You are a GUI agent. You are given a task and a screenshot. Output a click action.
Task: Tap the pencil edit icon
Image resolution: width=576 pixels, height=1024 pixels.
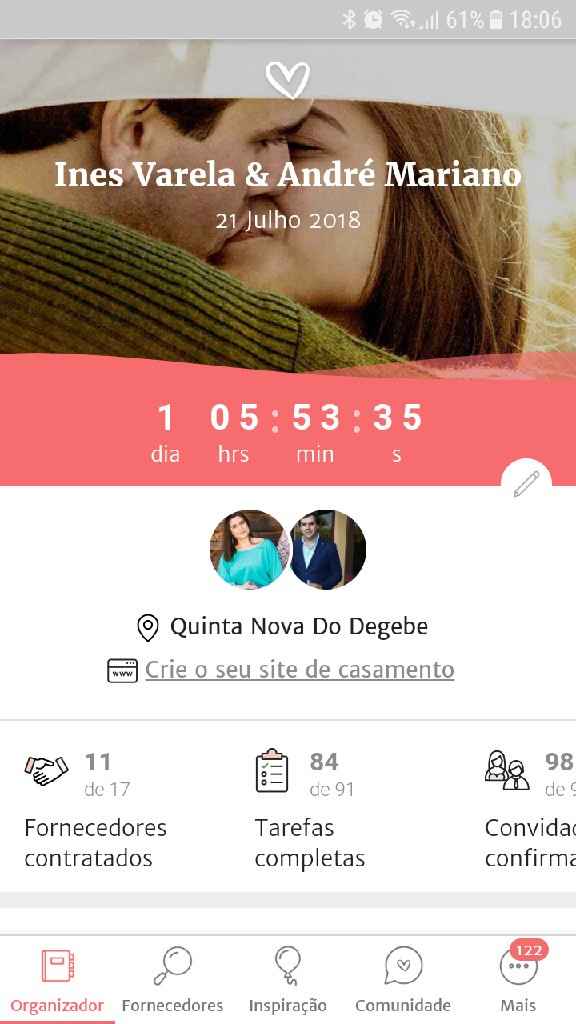[526, 484]
